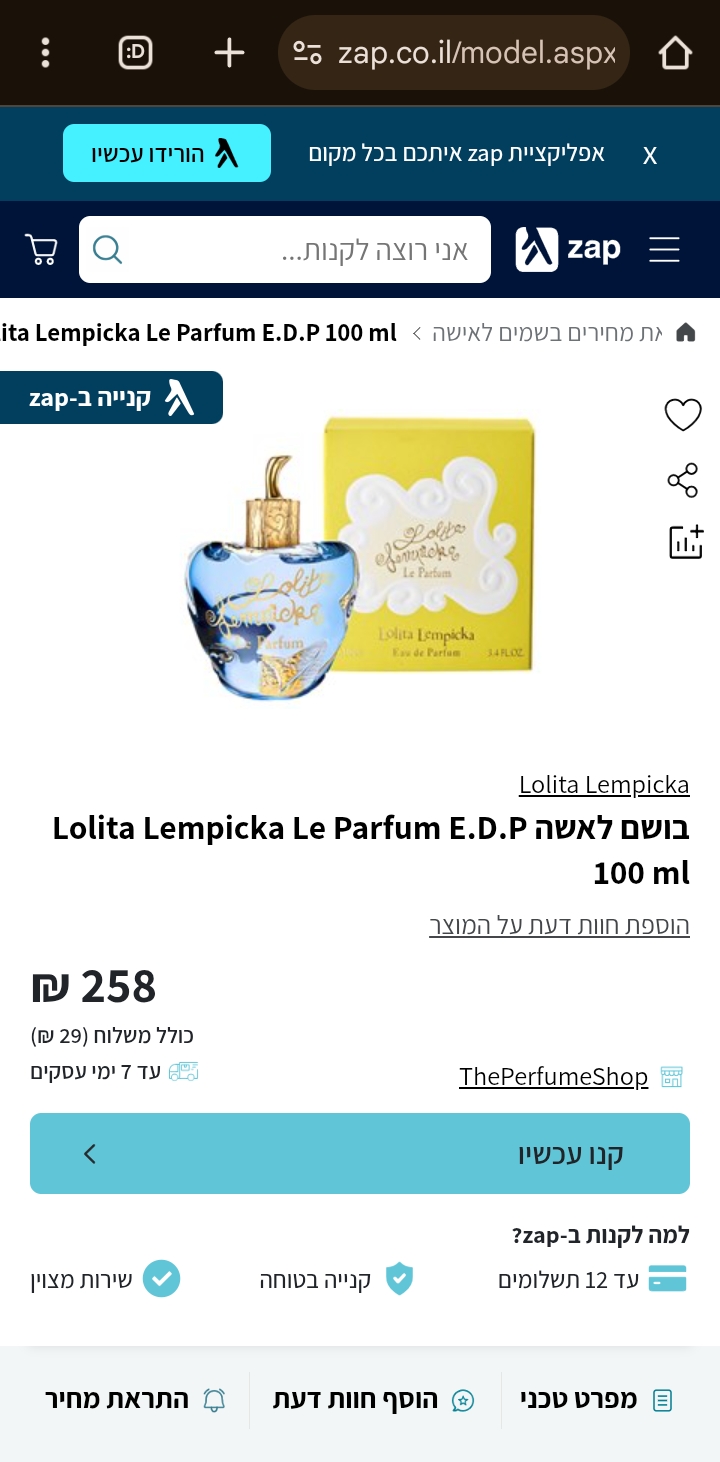The height and width of the screenshot is (1462, 720).
Task: Tap the קנו עכשיו buy button
Action: (x=360, y=1154)
